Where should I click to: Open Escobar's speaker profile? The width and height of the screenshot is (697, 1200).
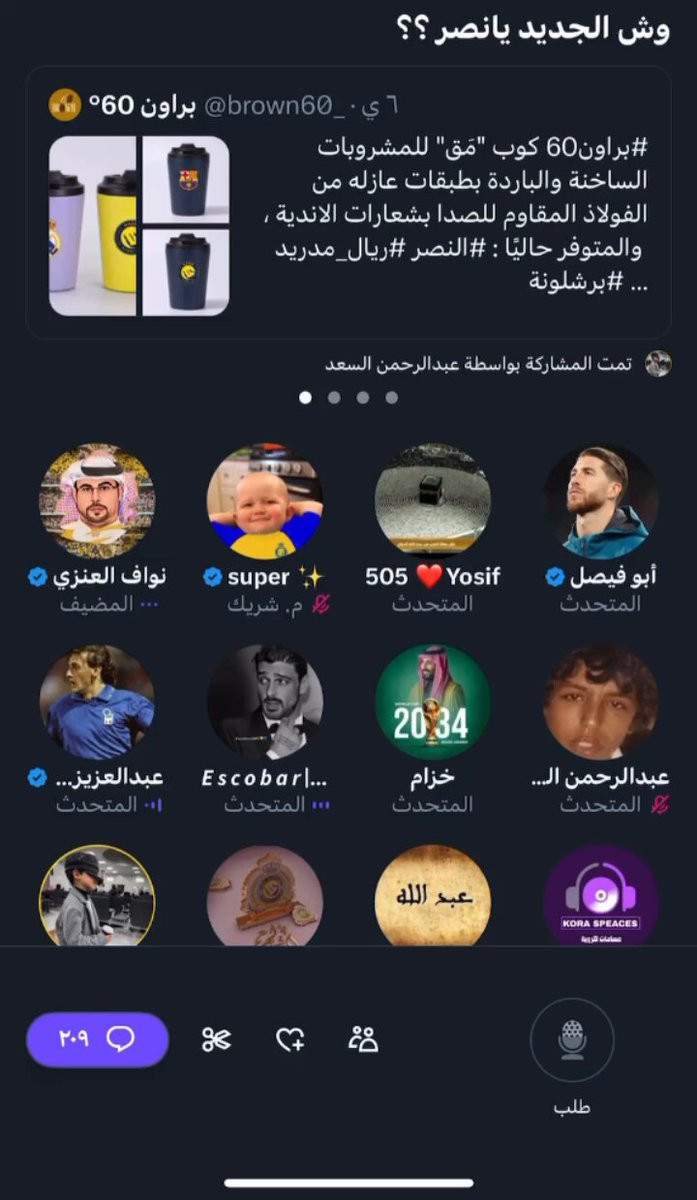(x=265, y=702)
